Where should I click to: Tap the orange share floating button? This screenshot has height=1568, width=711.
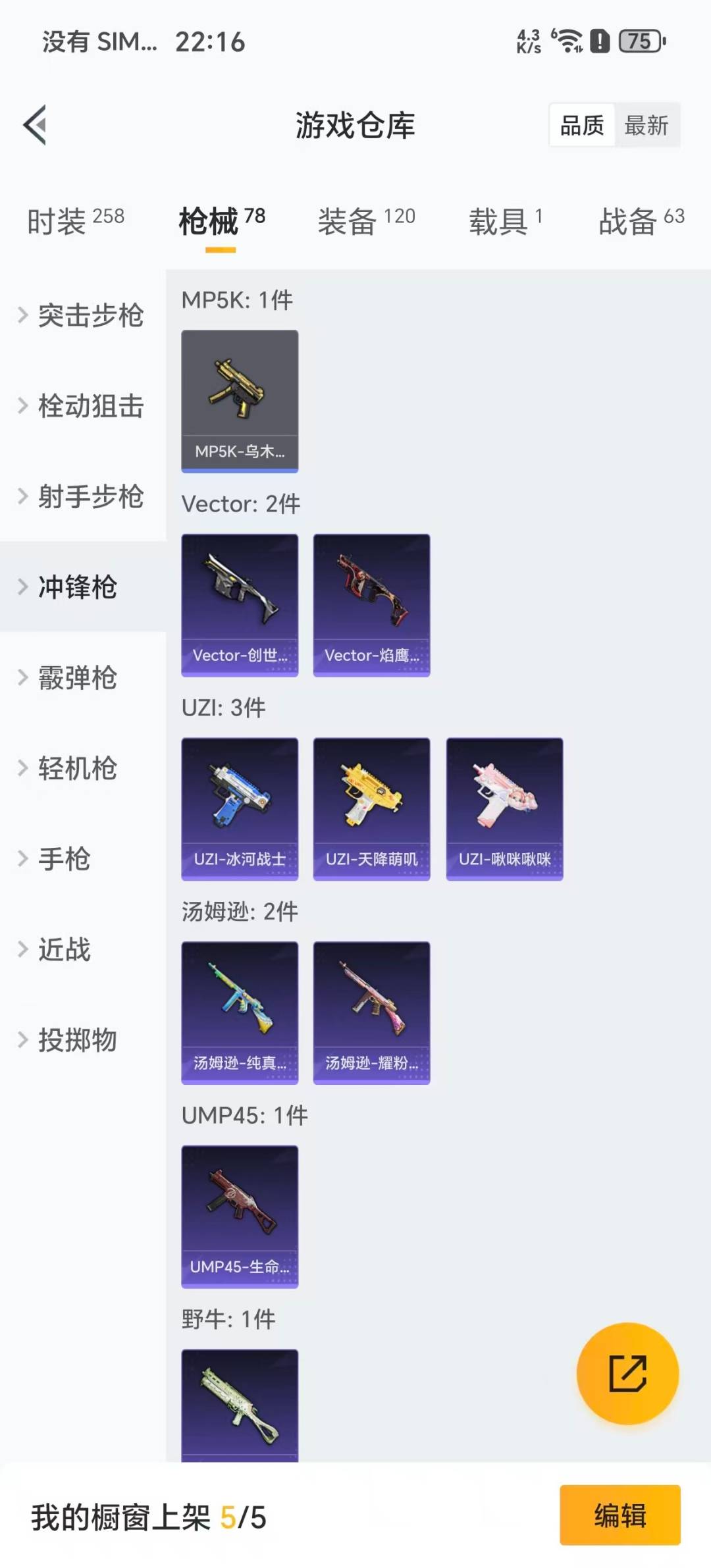(x=627, y=1373)
